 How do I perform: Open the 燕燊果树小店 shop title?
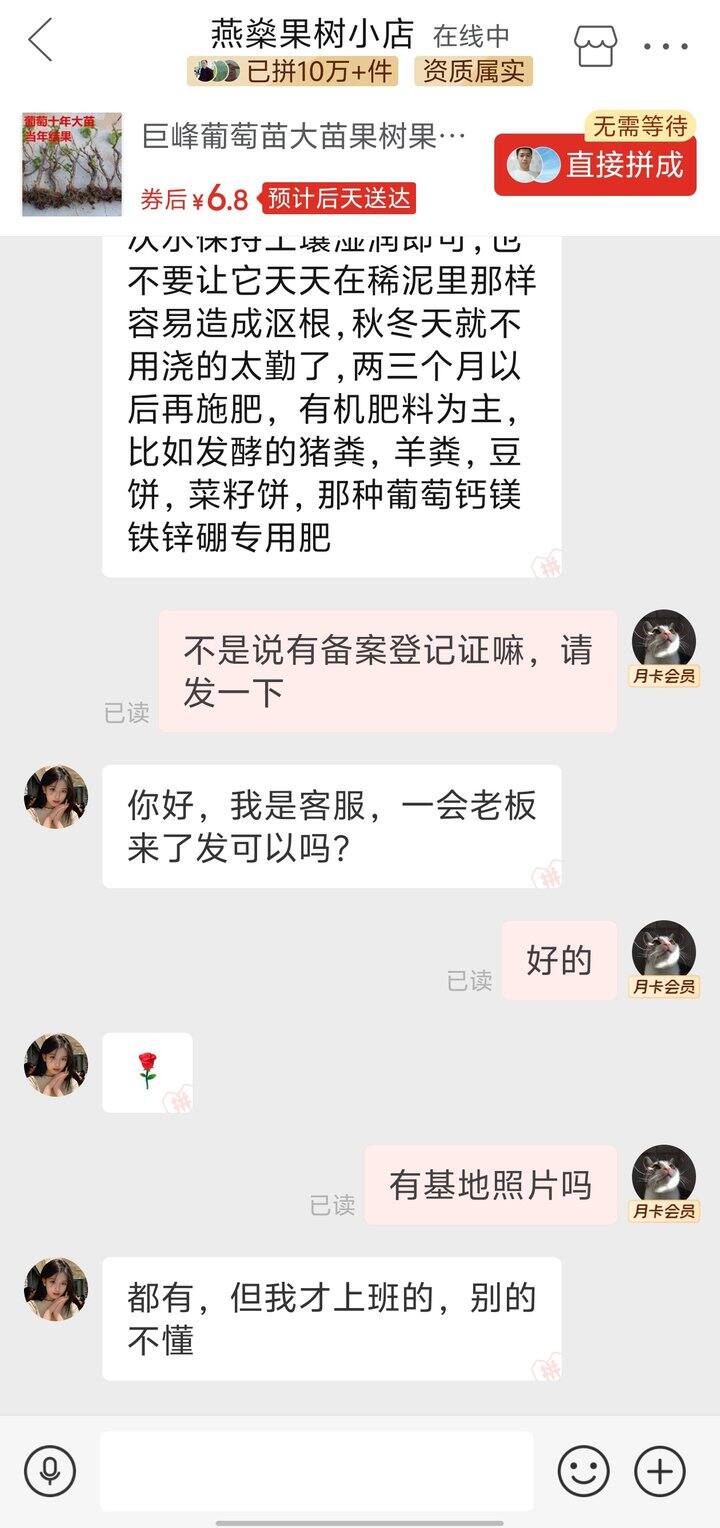point(312,34)
